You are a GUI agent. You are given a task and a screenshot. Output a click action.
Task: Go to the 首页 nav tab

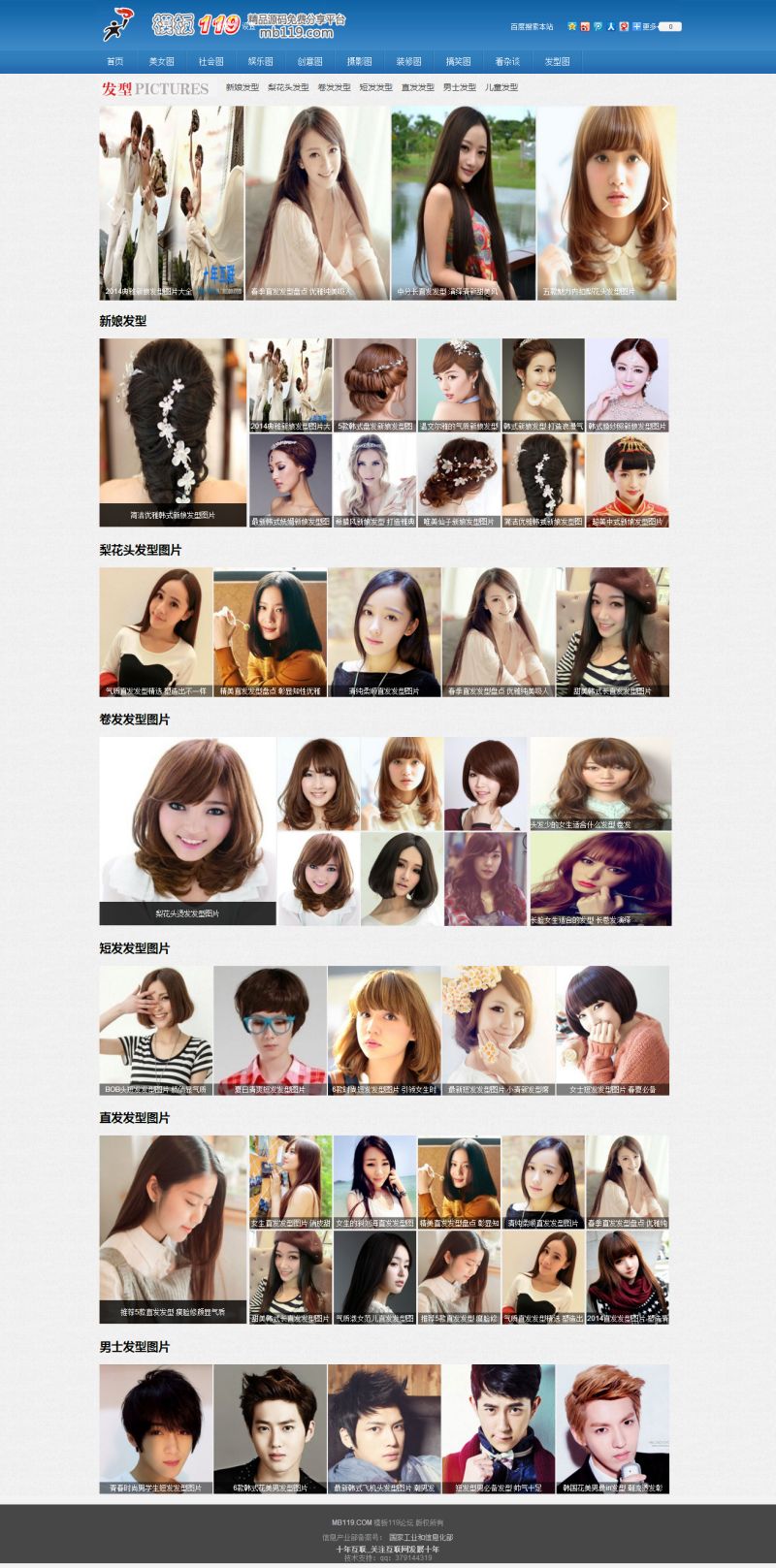(115, 61)
